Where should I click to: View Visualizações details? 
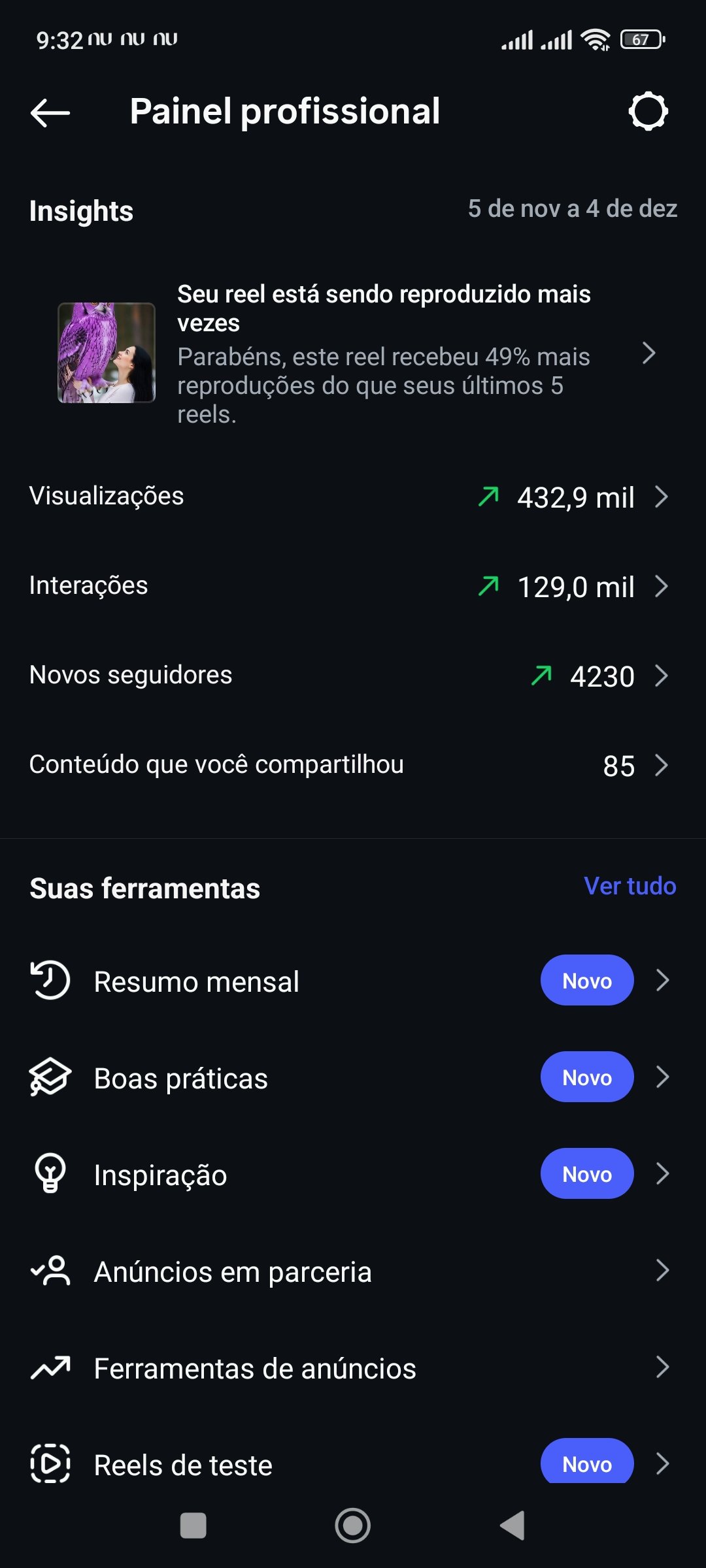pyautogui.click(x=353, y=497)
